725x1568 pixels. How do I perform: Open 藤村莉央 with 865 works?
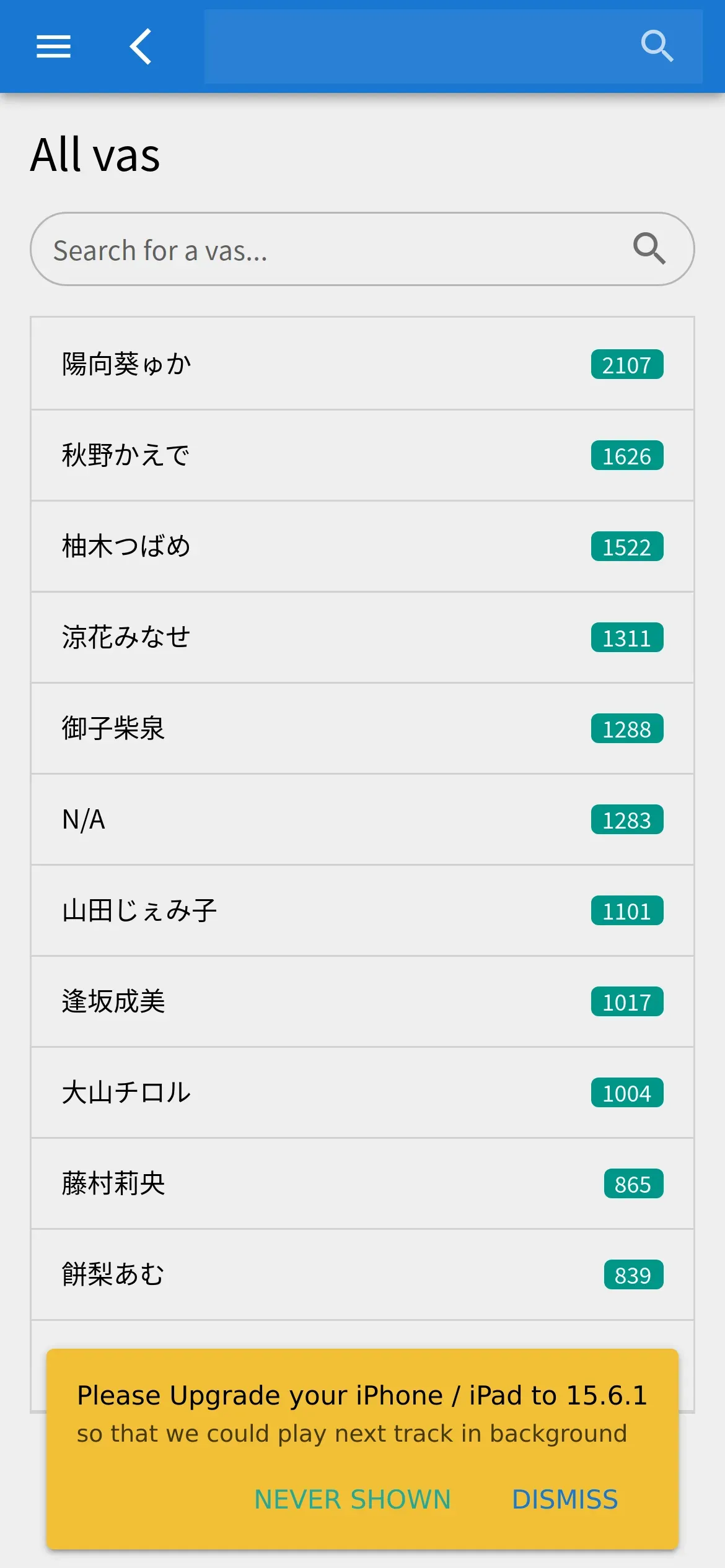[362, 1183]
